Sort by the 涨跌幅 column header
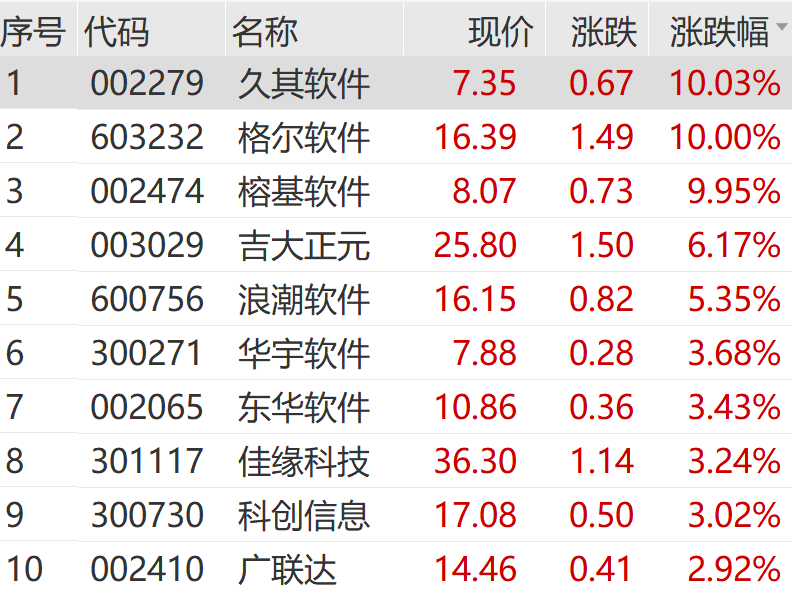The width and height of the screenshot is (792, 591). [x=718, y=32]
